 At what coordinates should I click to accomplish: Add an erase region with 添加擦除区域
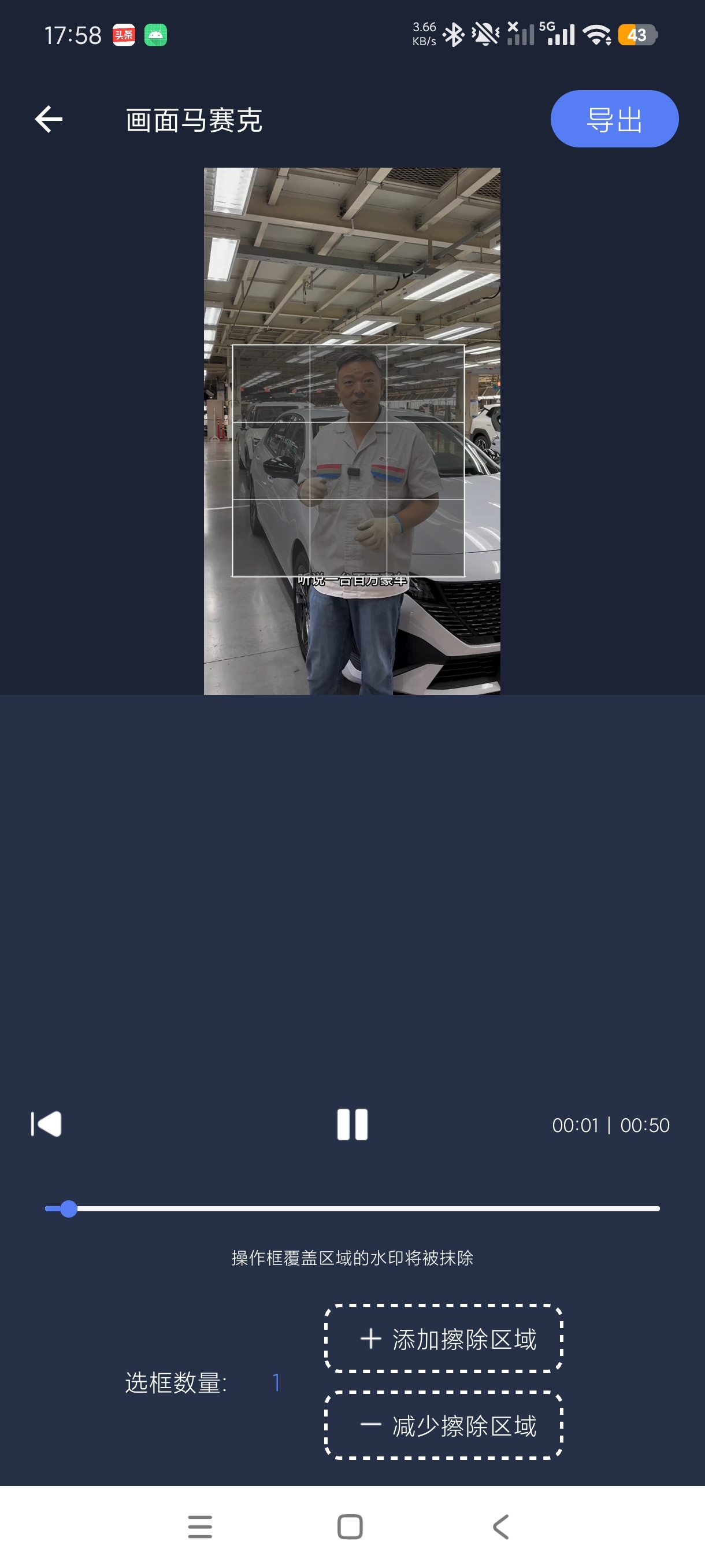[x=443, y=1338]
